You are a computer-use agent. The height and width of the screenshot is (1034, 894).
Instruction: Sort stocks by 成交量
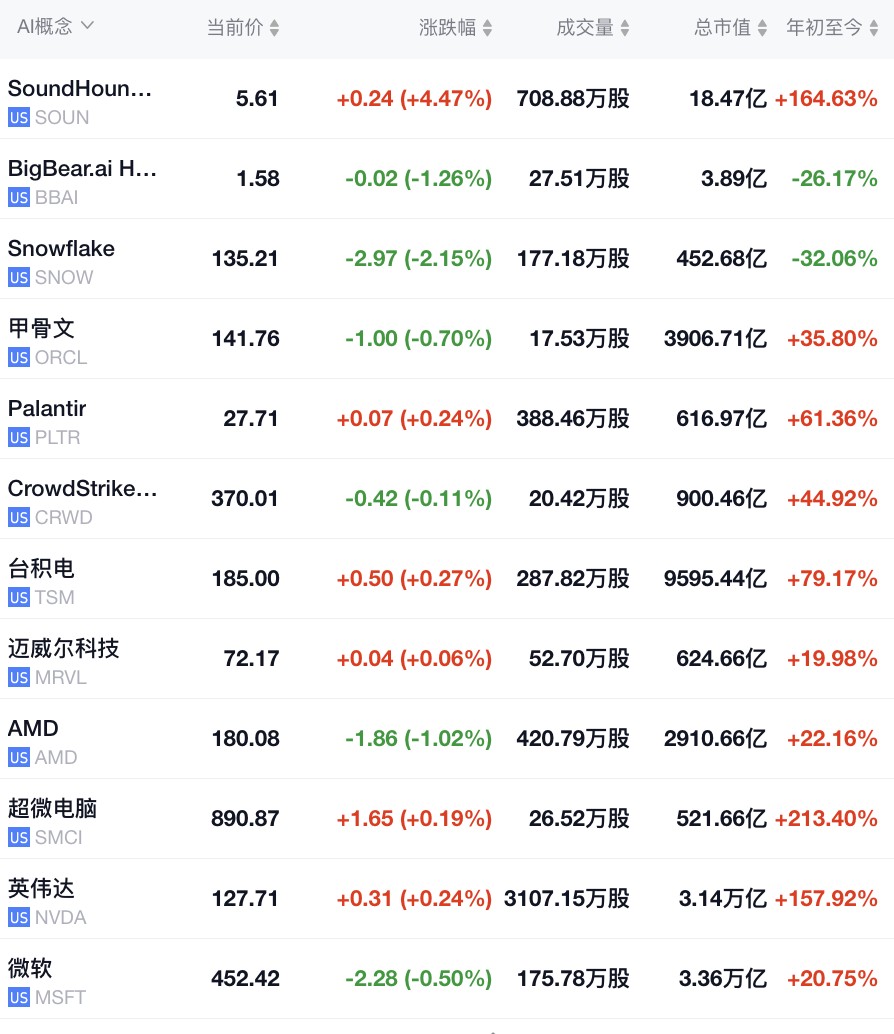click(x=593, y=28)
